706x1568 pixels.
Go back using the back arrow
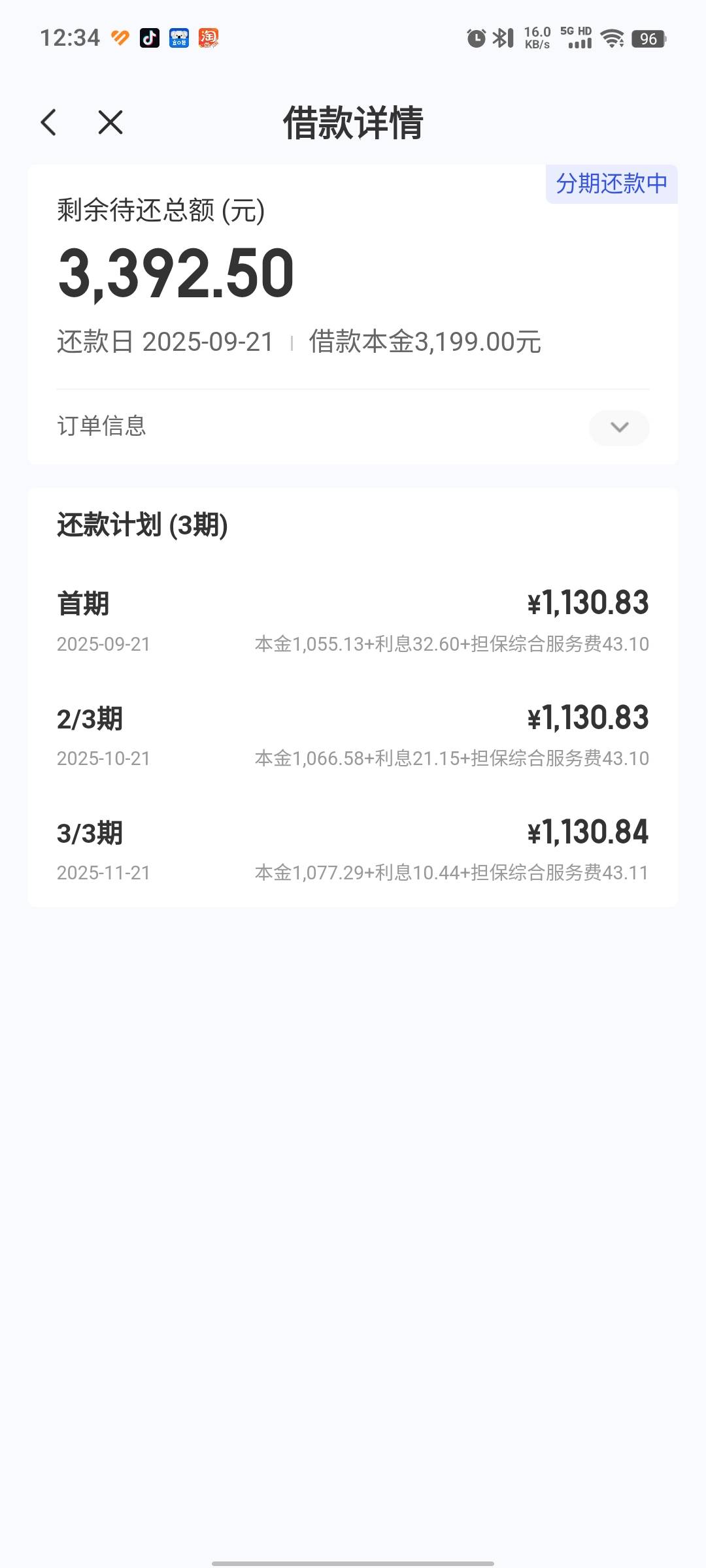point(48,122)
